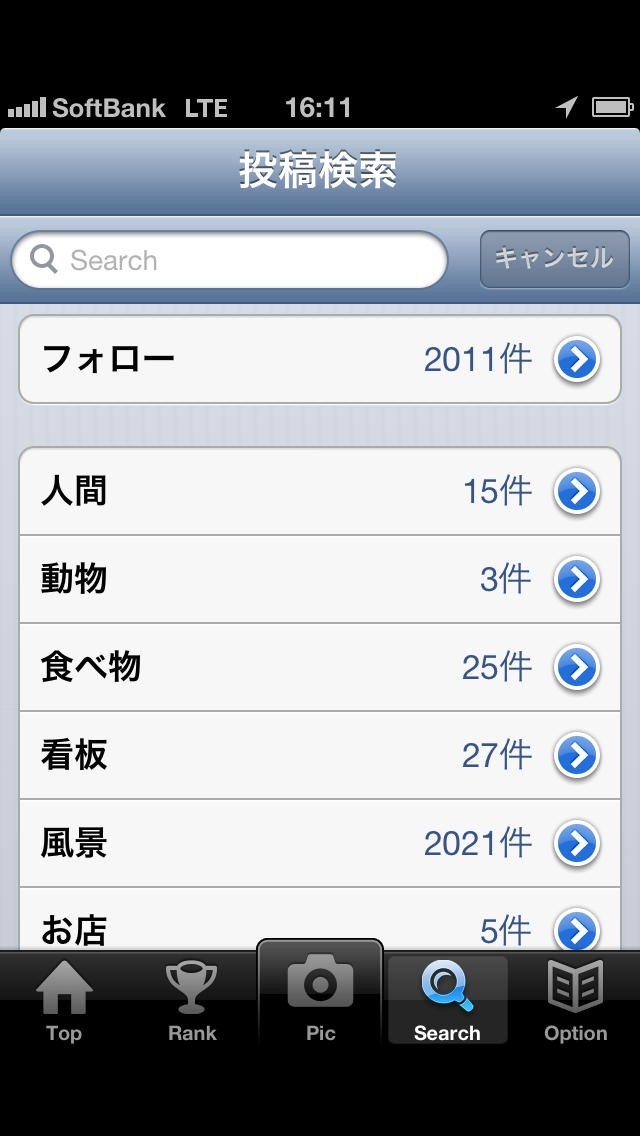Go to the Top tab
The image size is (640, 1136).
[x=64, y=1002]
